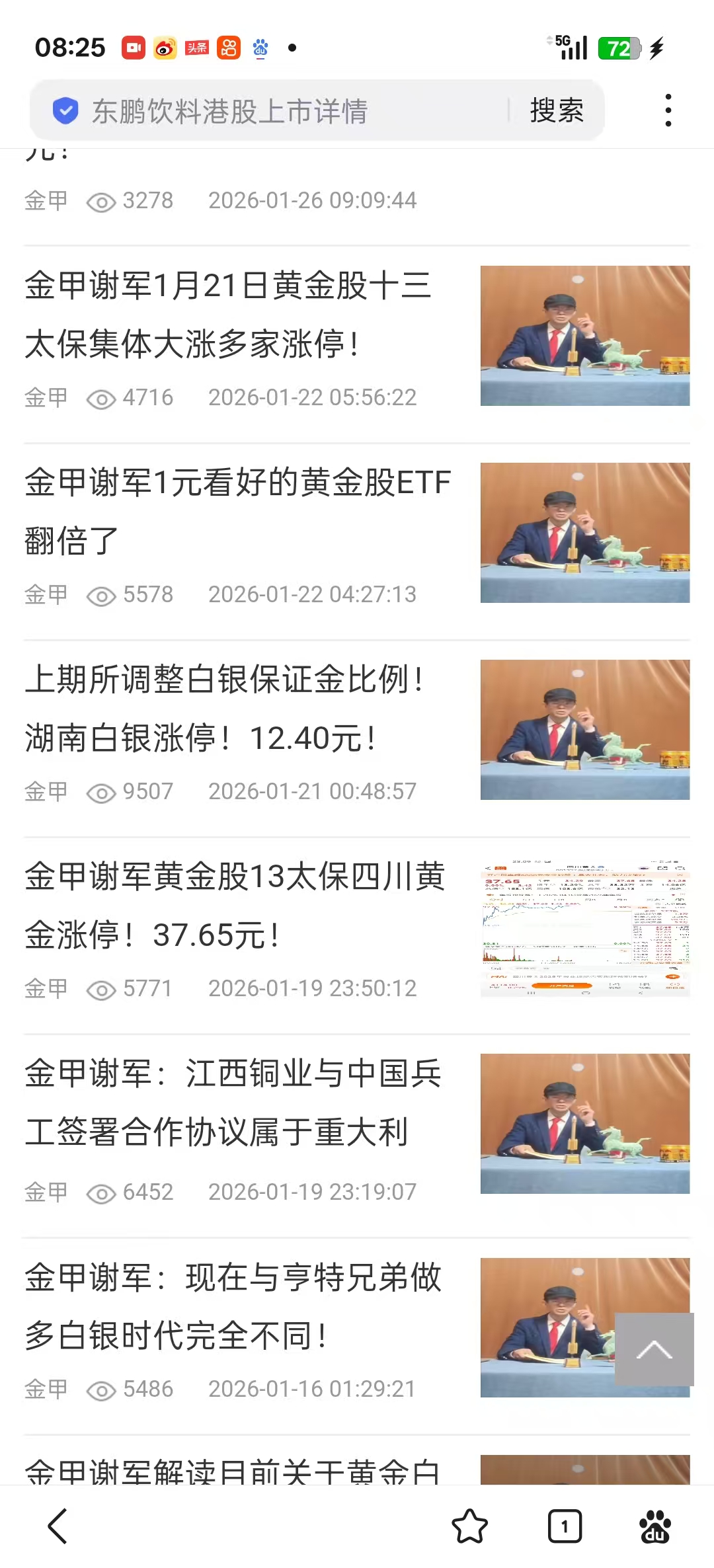Tap the blue shield badge in the search bar
The image size is (714, 1568).
[64, 110]
